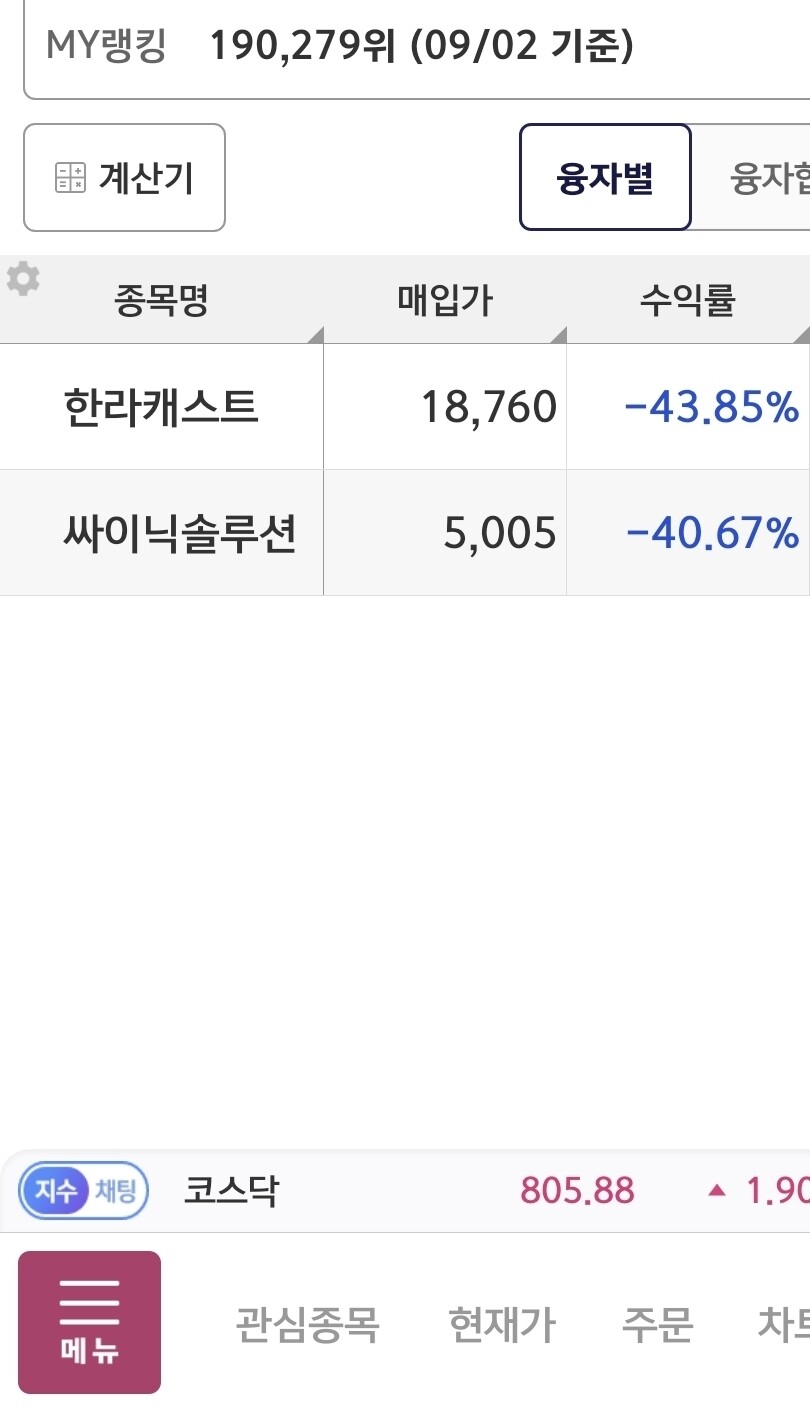Toggle the 지수/채팅 switch
Screen dimensions: 810x1412
point(84,1191)
